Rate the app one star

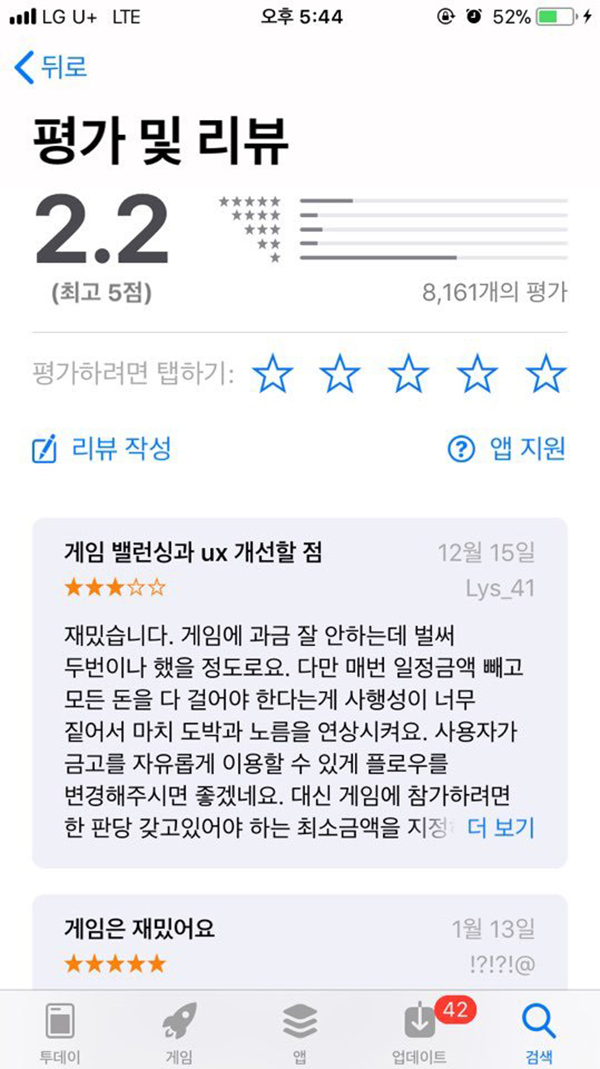tap(272, 375)
